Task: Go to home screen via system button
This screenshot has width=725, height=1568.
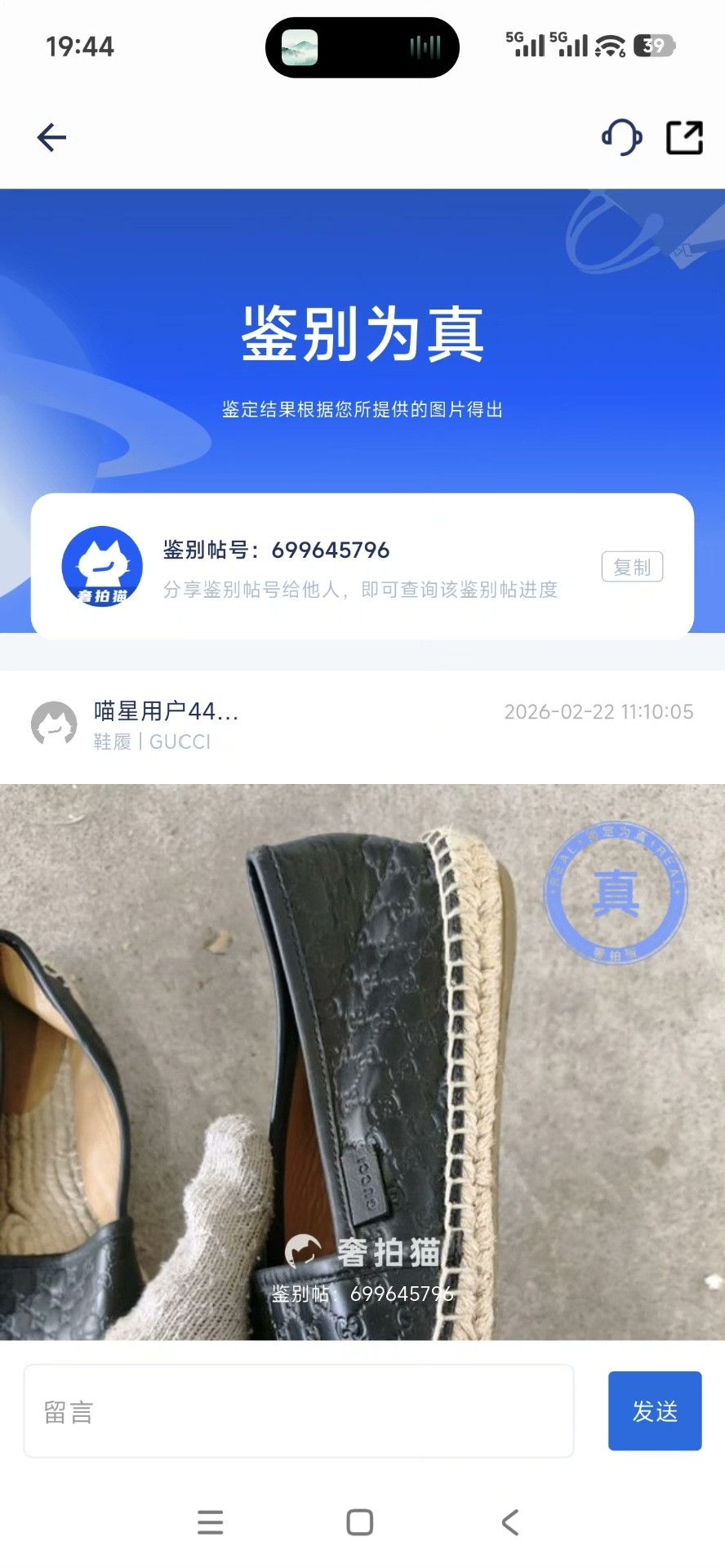Action: pyautogui.click(x=360, y=1522)
